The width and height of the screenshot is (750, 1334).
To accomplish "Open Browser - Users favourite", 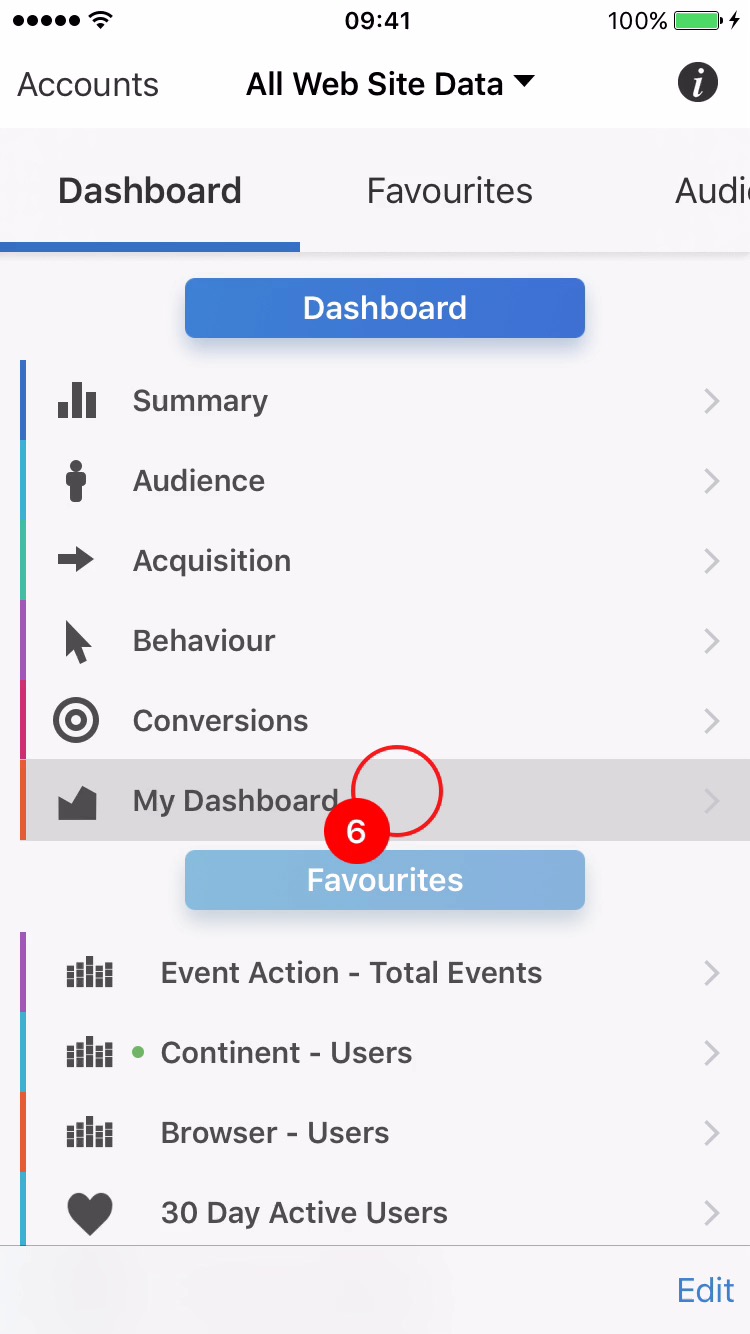I will click(x=385, y=1133).
